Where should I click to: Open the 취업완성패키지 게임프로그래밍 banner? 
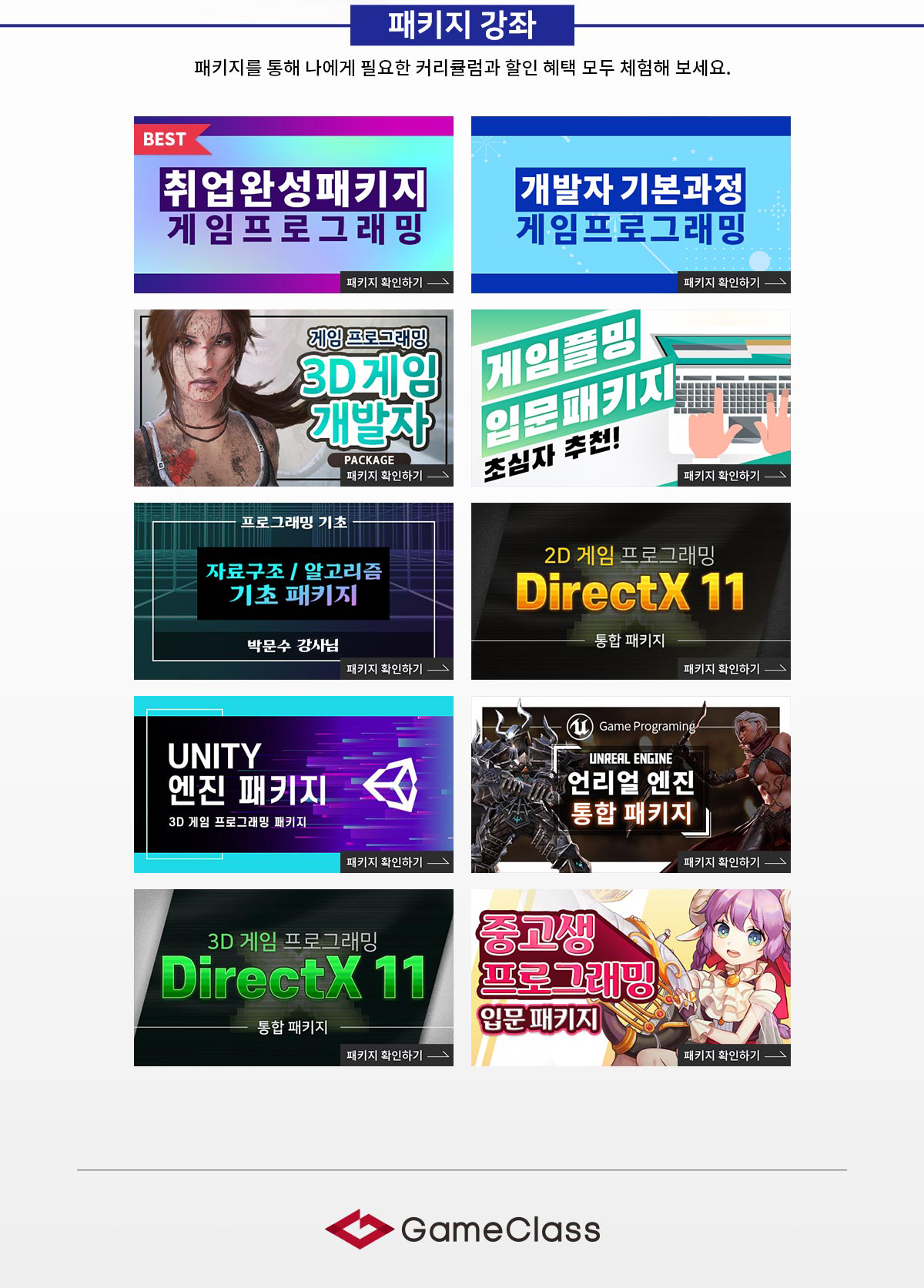click(293, 205)
